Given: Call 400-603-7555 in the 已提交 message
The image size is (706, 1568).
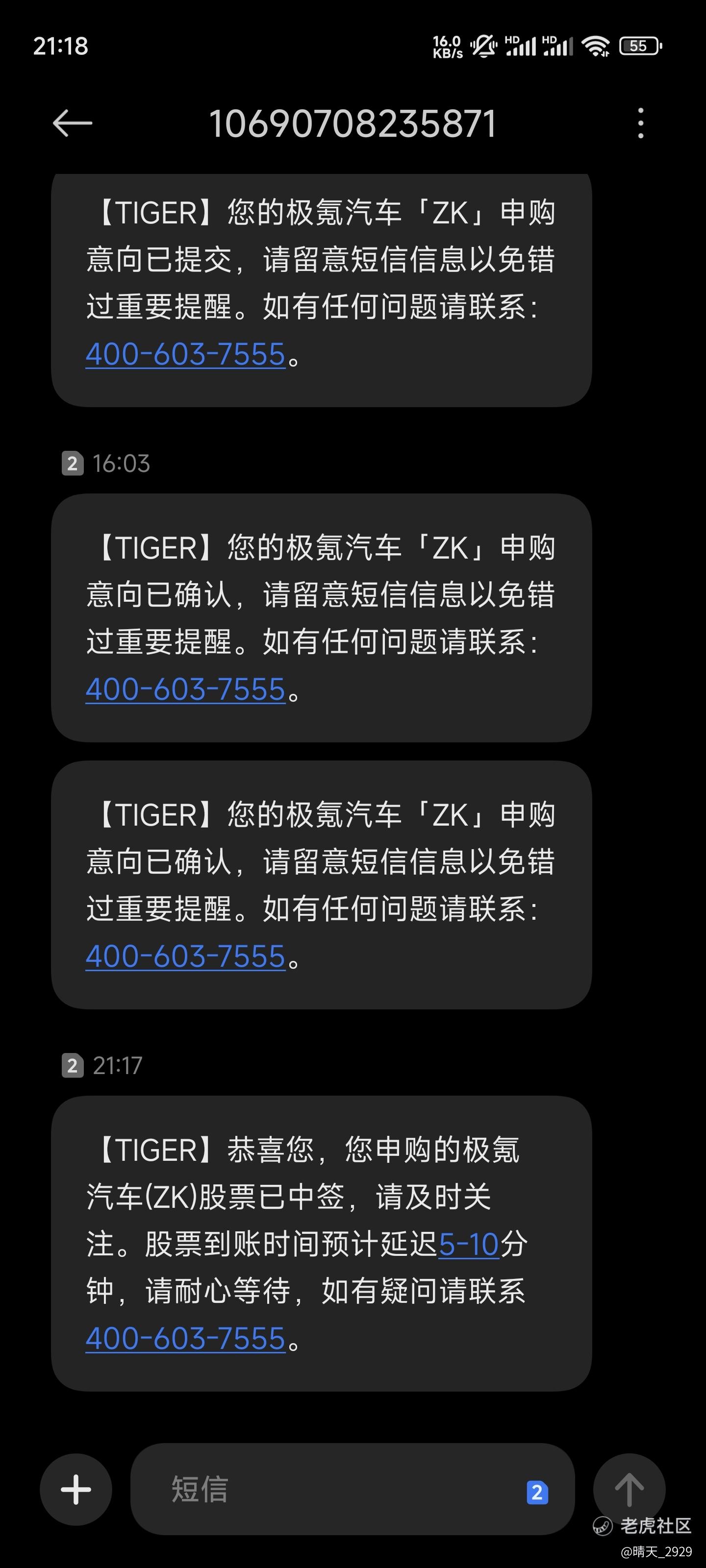Looking at the screenshot, I should [186, 354].
